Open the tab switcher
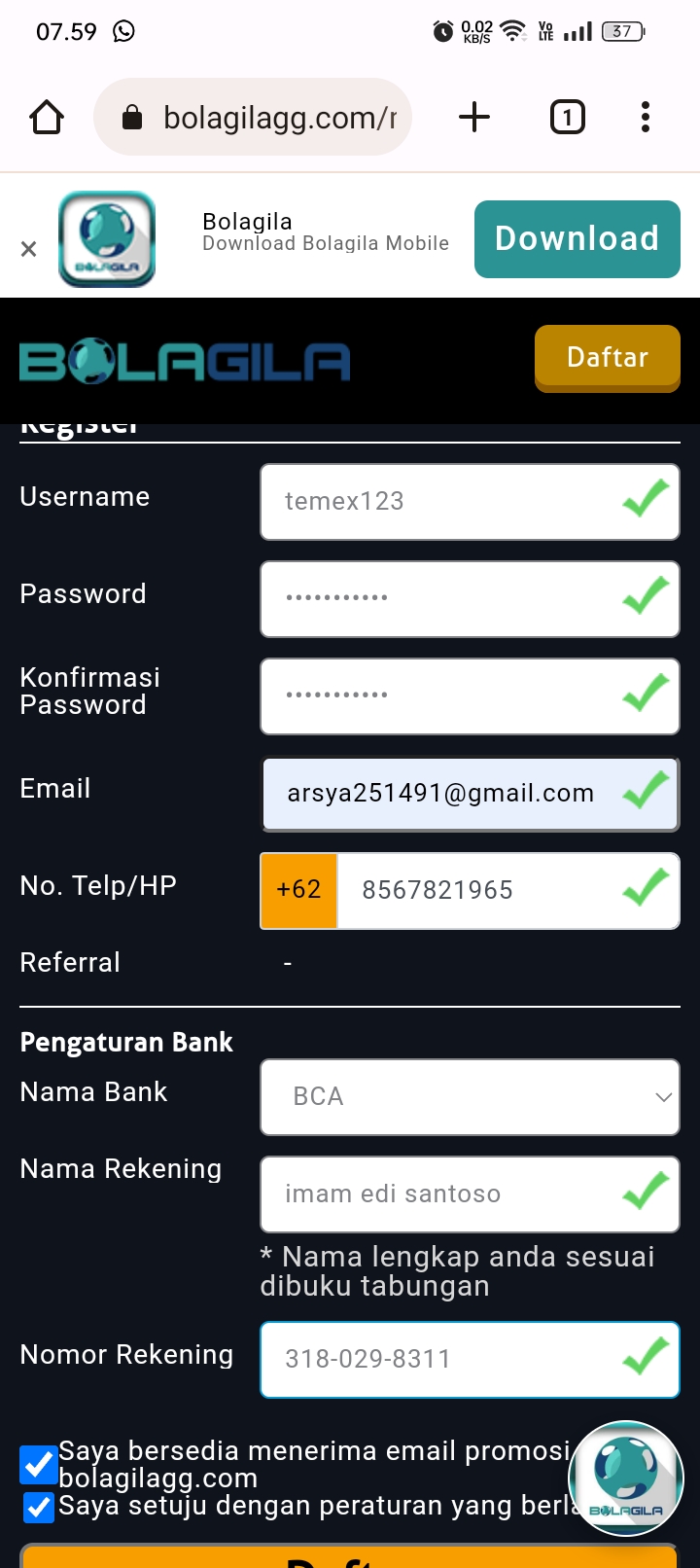This screenshot has height=1568, width=700. tap(568, 118)
